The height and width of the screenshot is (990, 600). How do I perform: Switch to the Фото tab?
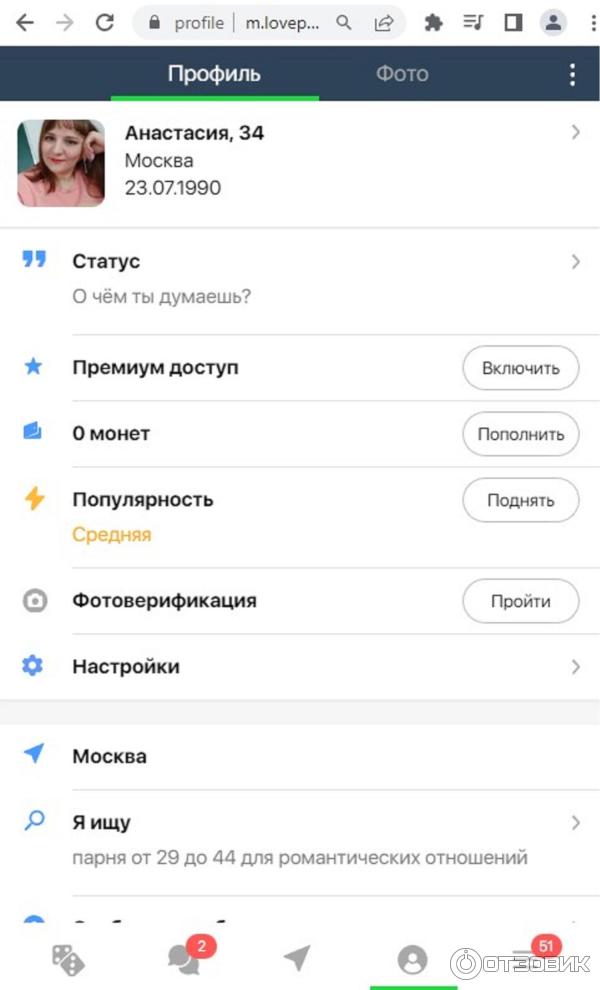tap(402, 74)
